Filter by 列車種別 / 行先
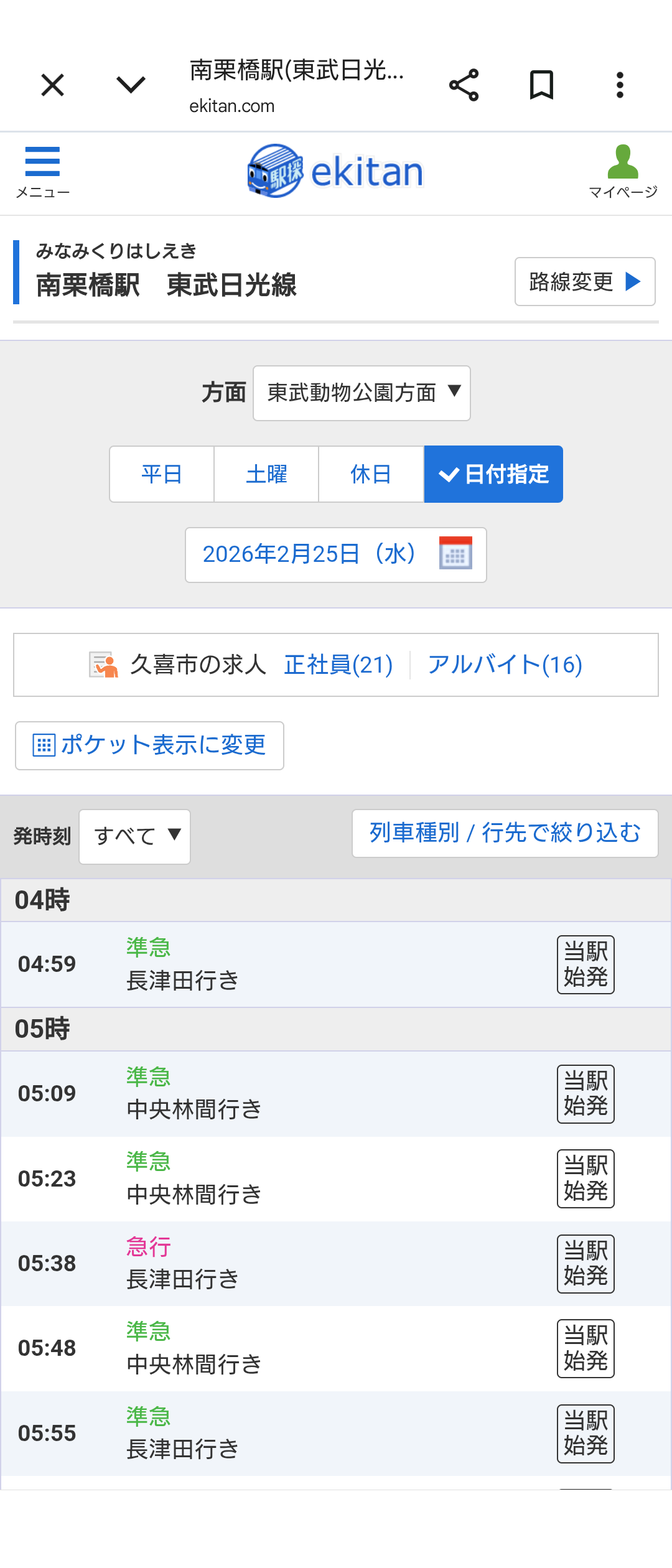672x1568 pixels. [x=505, y=833]
